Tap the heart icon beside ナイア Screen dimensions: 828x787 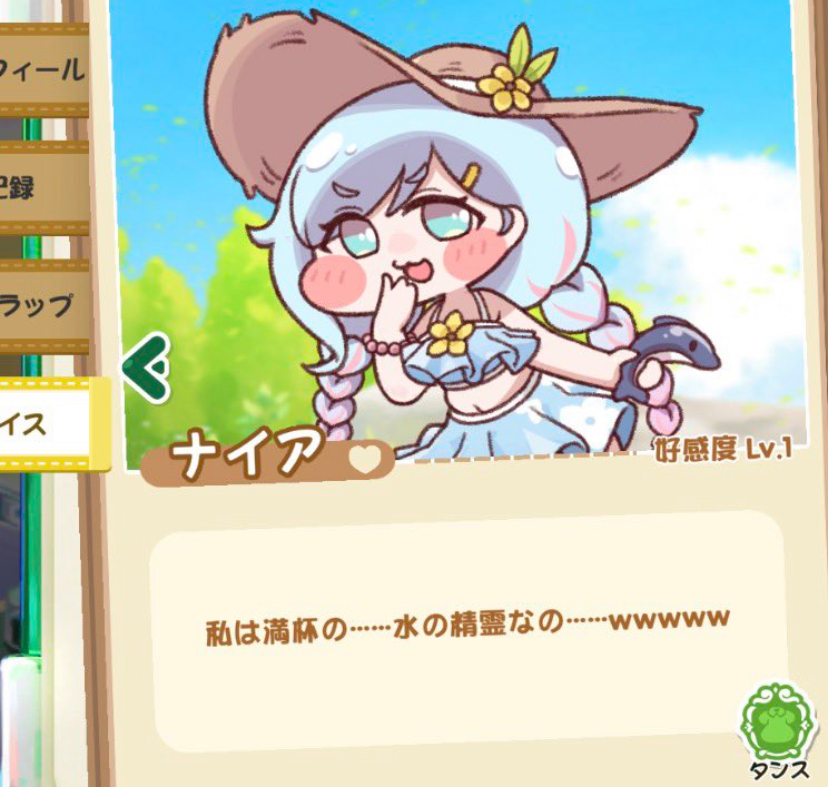363,458
